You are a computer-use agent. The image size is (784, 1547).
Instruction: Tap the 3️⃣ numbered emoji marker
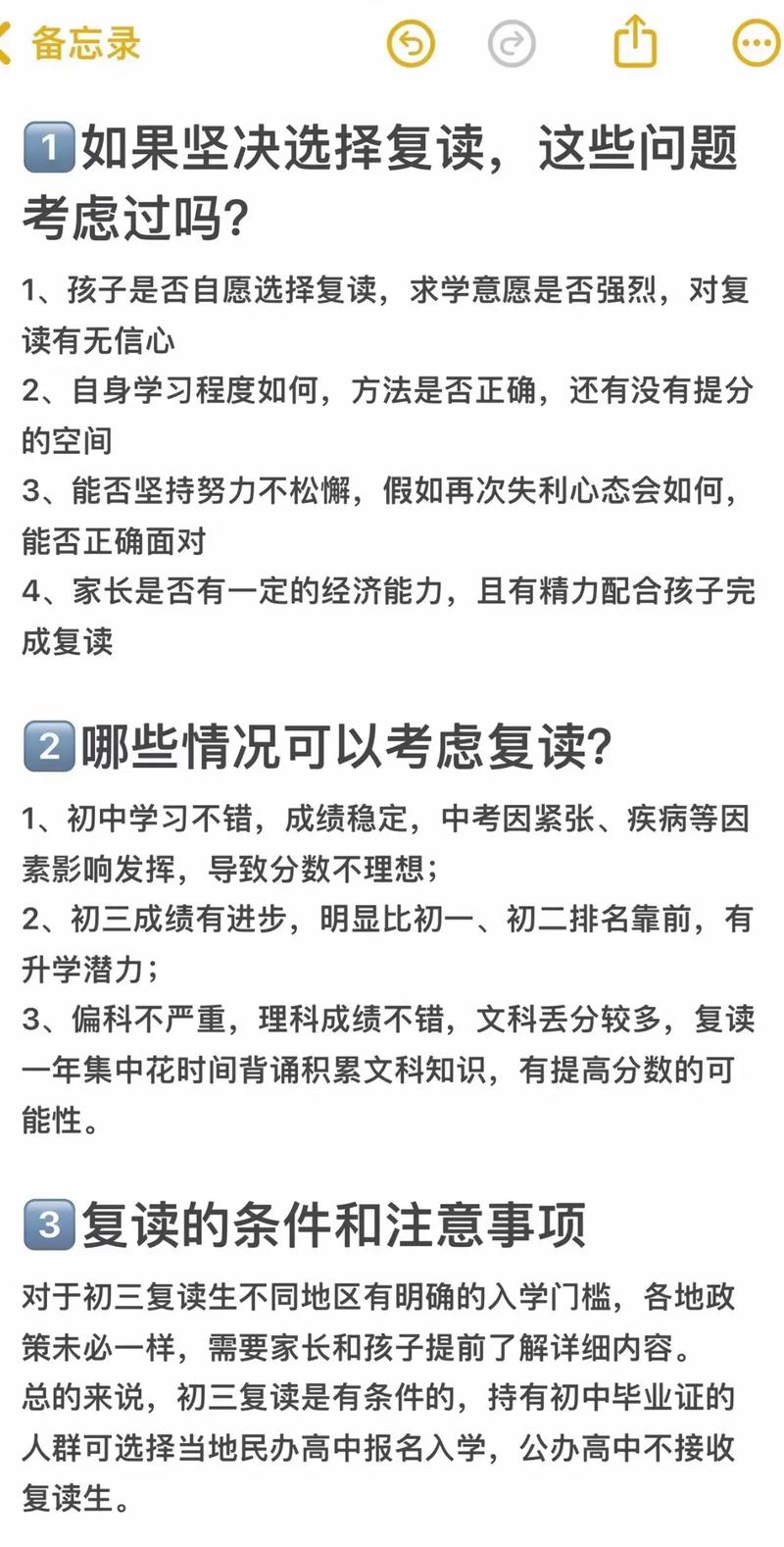pos(47,1219)
